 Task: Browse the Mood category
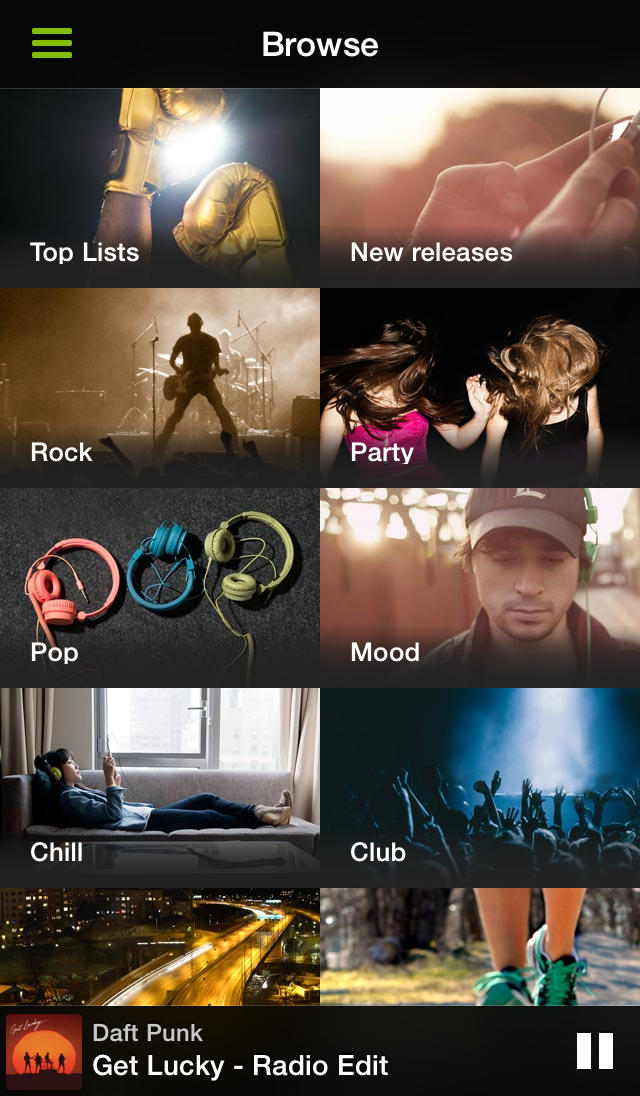[x=480, y=588]
